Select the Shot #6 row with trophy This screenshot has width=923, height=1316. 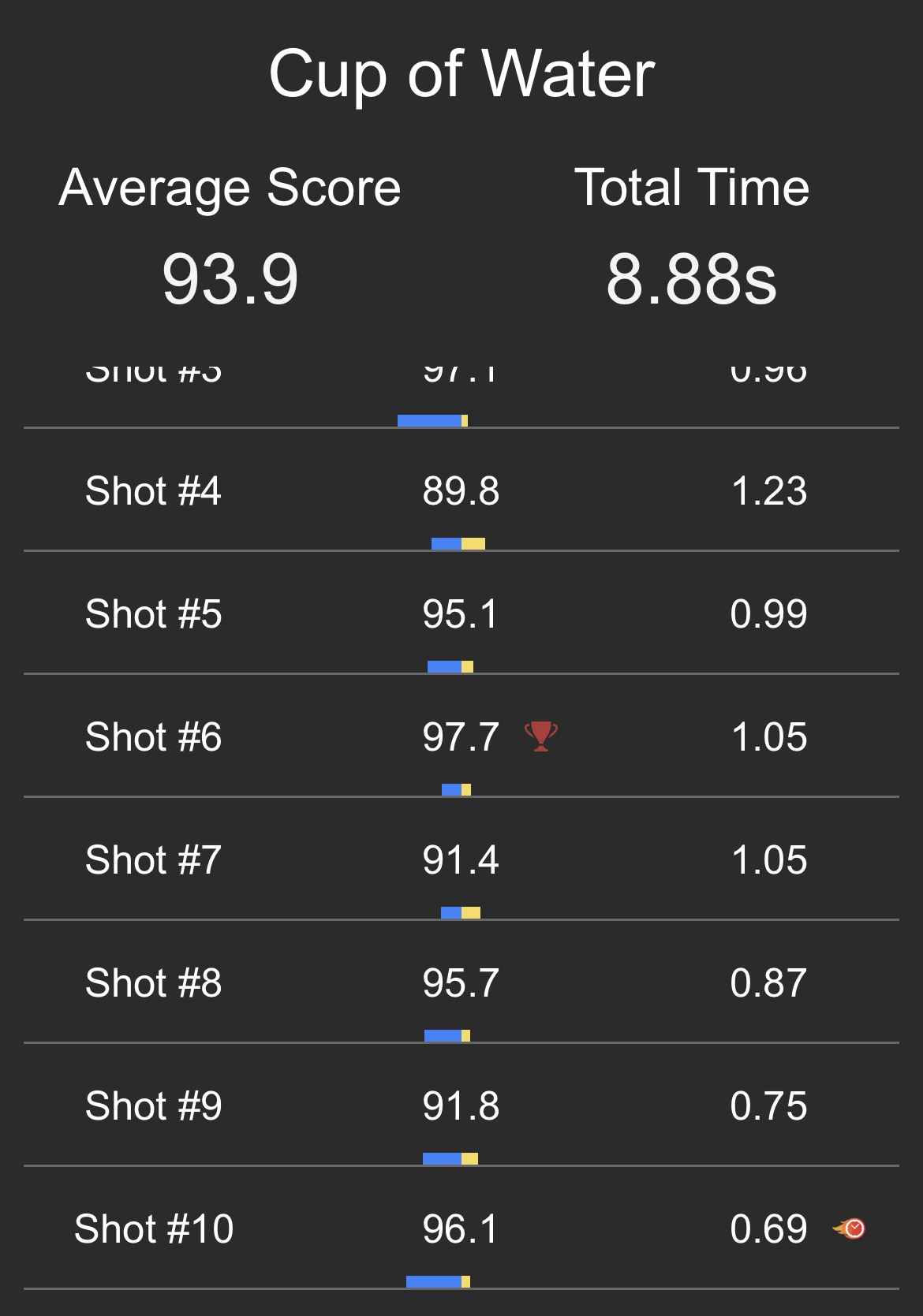click(x=461, y=736)
